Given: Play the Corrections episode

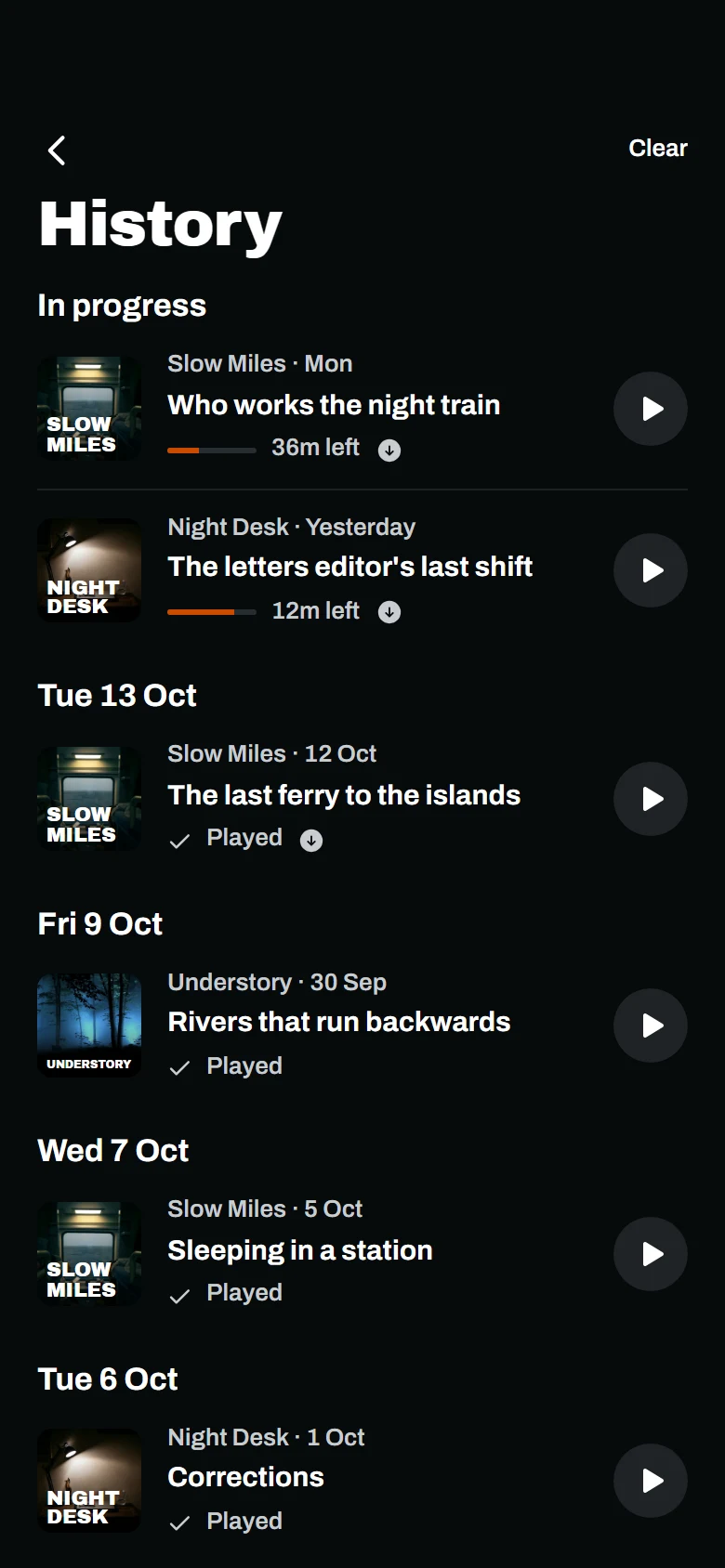Looking at the screenshot, I should pyautogui.click(x=651, y=1481).
